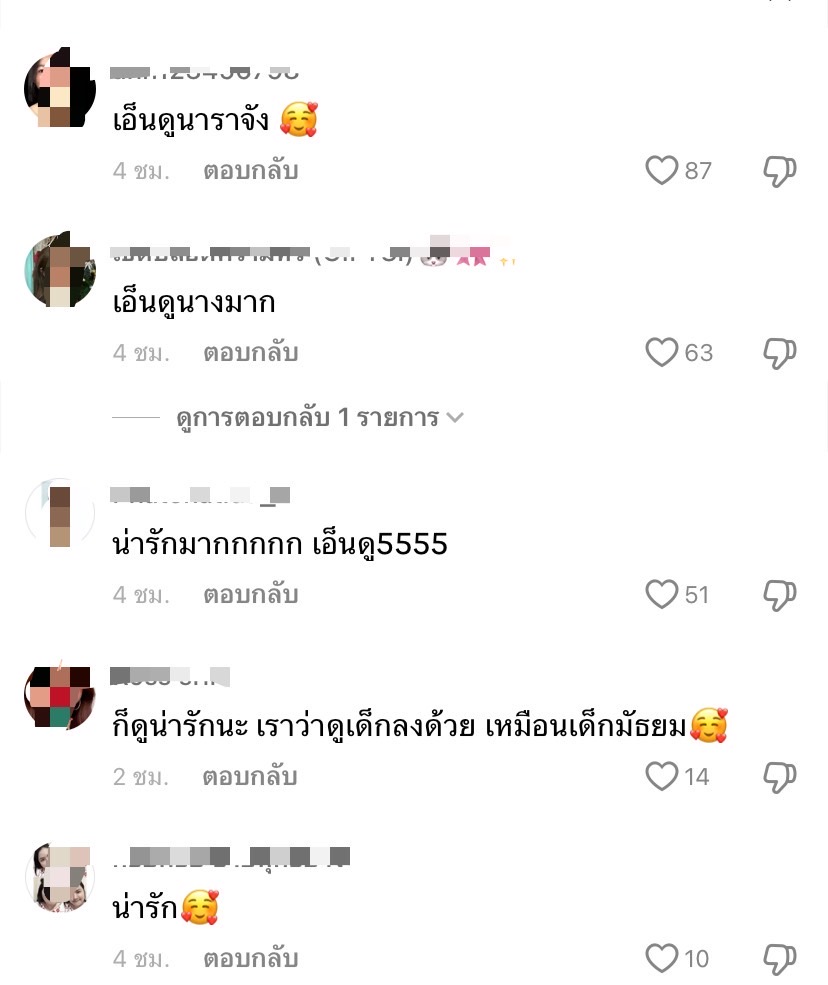
Task: Like the comment 'เหมือนเด็กมัธยม'
Action: pyautogui.click(x=662, y=776)
